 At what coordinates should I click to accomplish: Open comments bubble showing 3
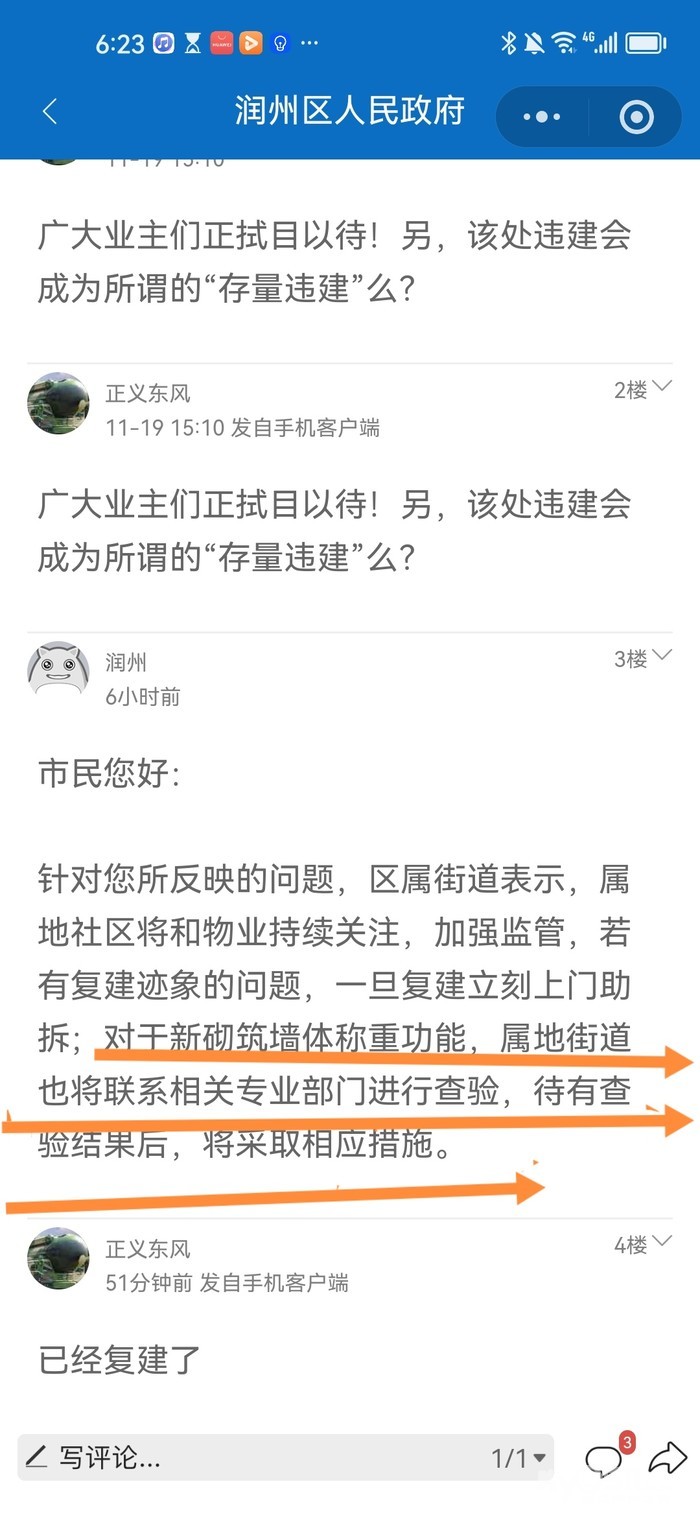[x=605, y=1460]
